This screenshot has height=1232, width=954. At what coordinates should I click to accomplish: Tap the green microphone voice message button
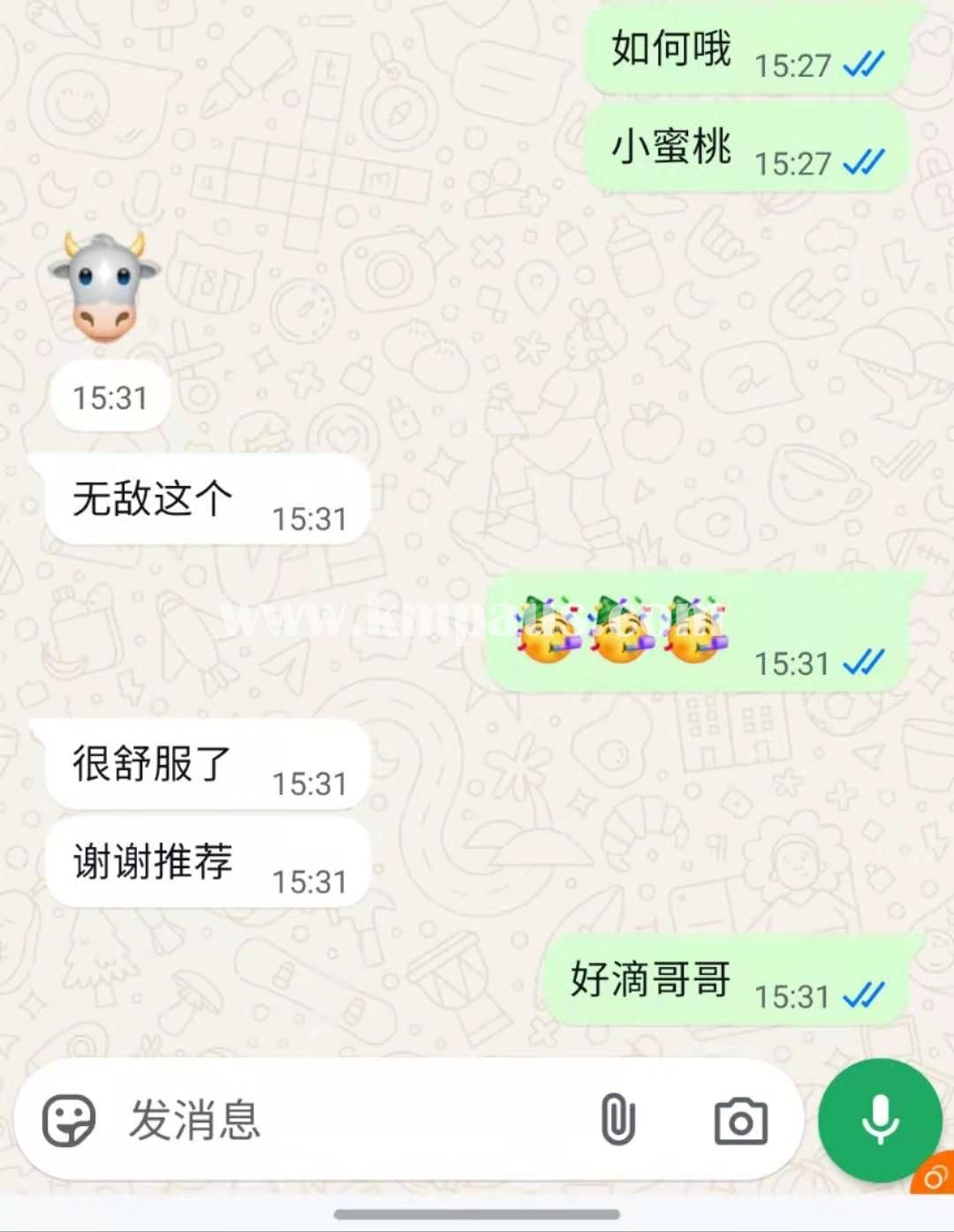tap(880, 1120)
